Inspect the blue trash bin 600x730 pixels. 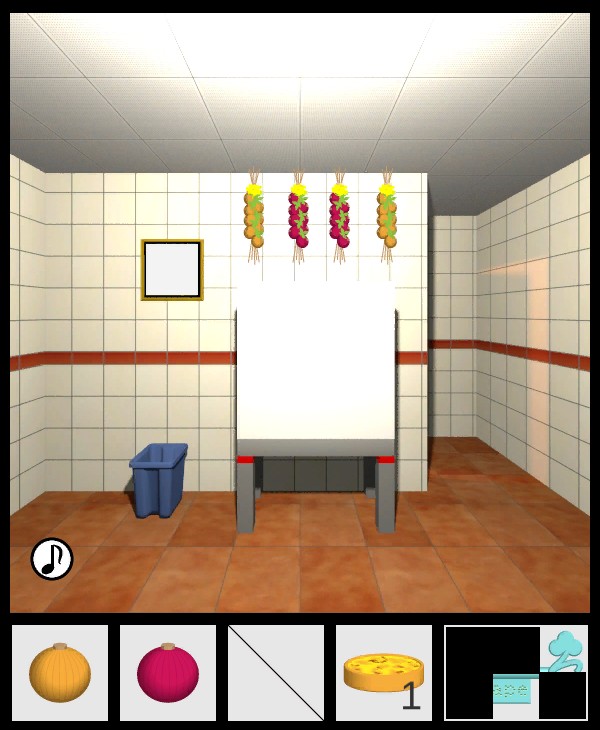point(158,480)
